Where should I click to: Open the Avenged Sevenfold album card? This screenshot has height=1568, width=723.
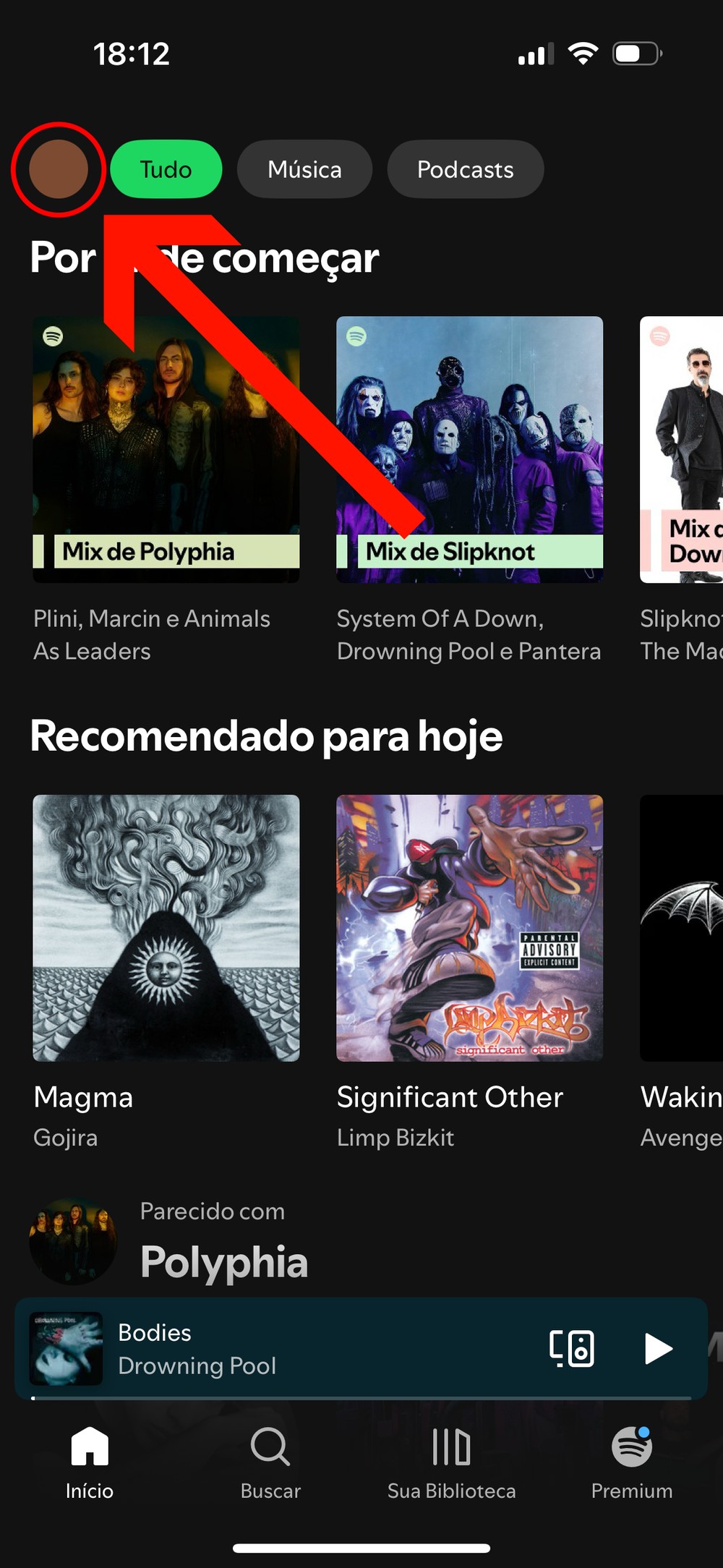pyautogui.click(x=682, y=928)
